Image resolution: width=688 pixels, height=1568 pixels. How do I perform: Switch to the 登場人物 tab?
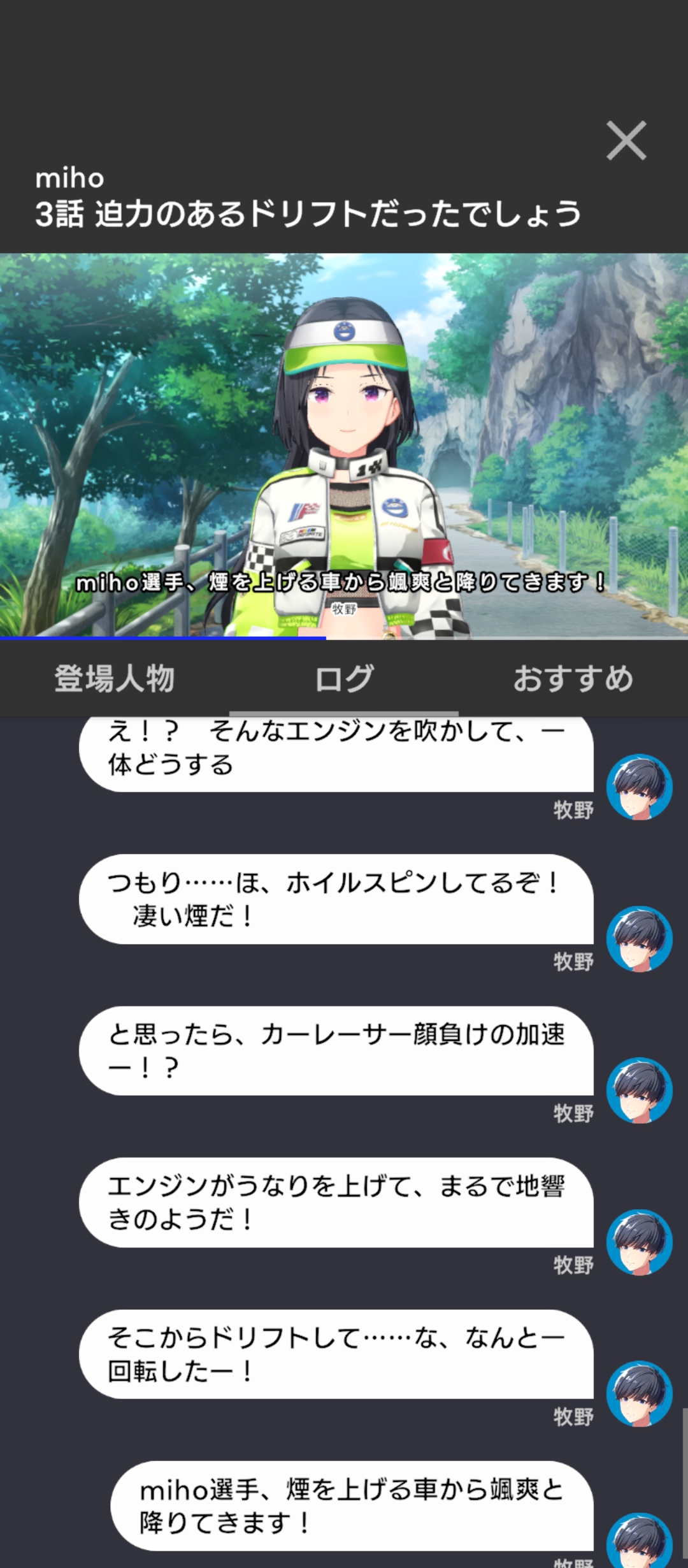tap(115, 678)
